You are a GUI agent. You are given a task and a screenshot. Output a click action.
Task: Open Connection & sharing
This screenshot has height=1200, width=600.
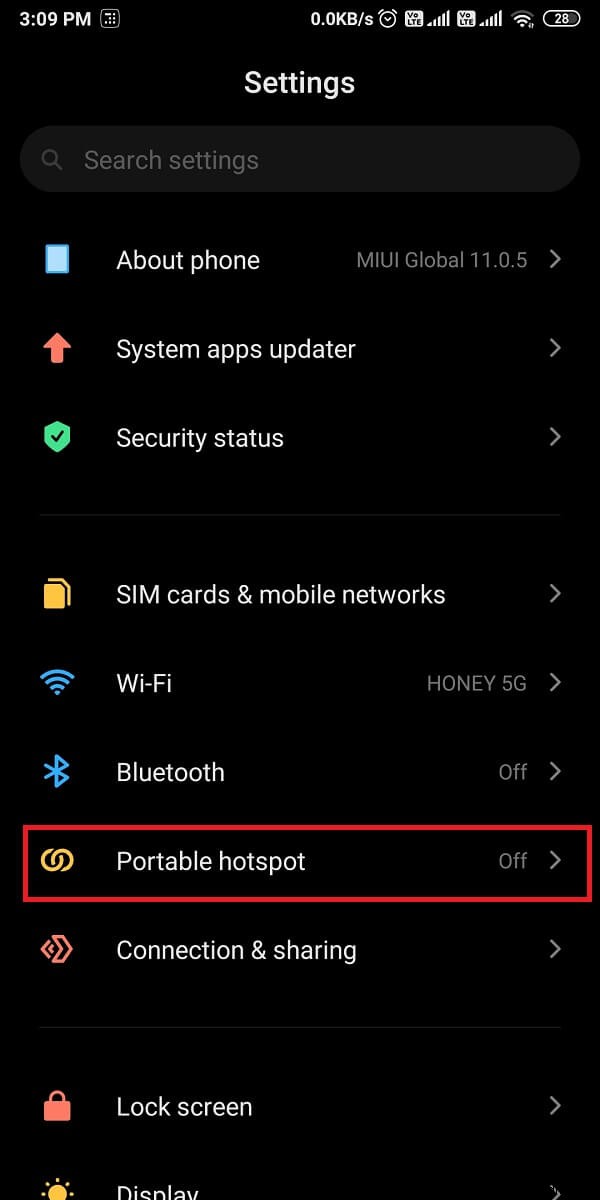[300, 950]
